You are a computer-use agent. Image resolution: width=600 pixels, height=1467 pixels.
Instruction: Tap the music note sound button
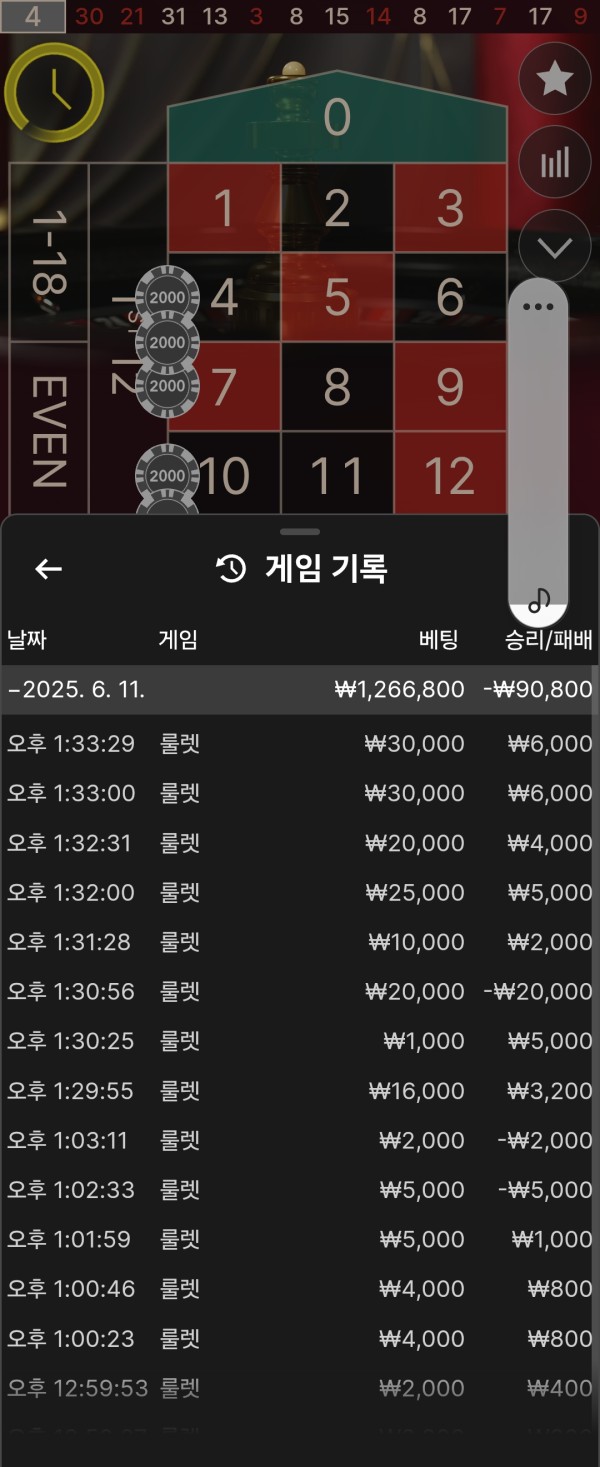pos(538,600)
